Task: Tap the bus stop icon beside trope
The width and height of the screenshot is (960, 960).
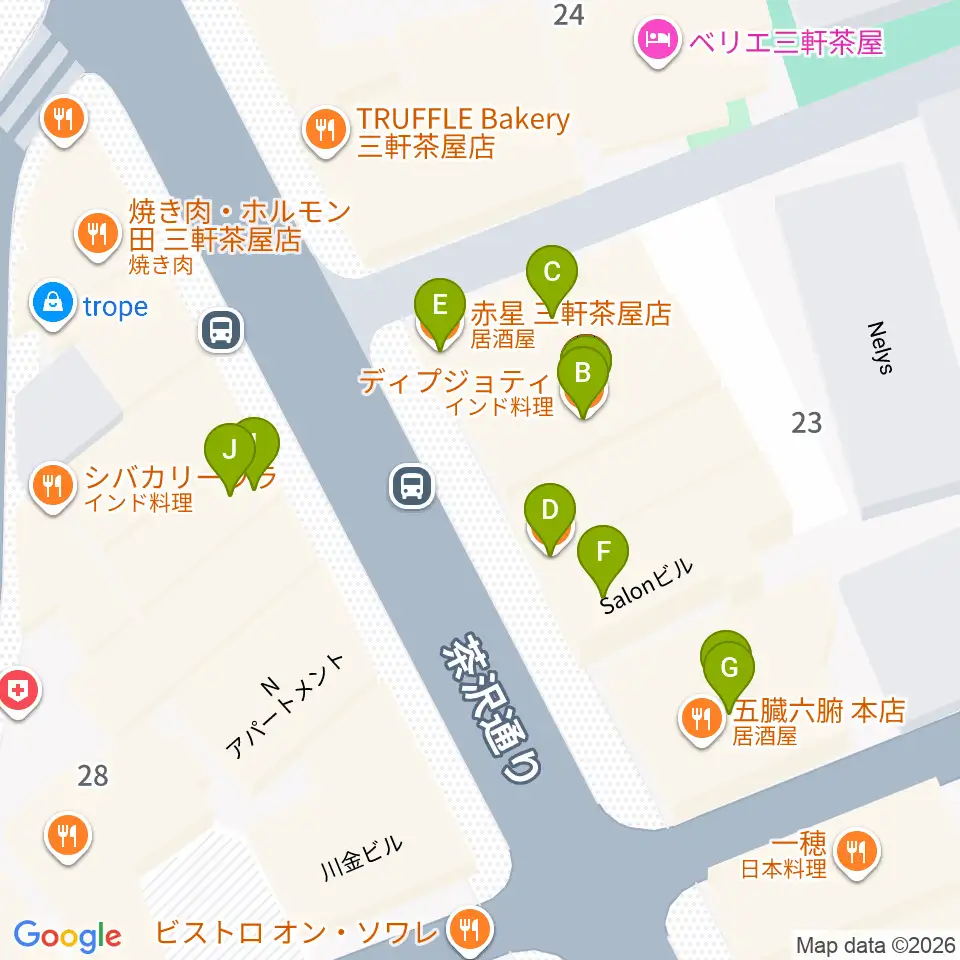Action: pyautogui.click(x=222, y=330)
